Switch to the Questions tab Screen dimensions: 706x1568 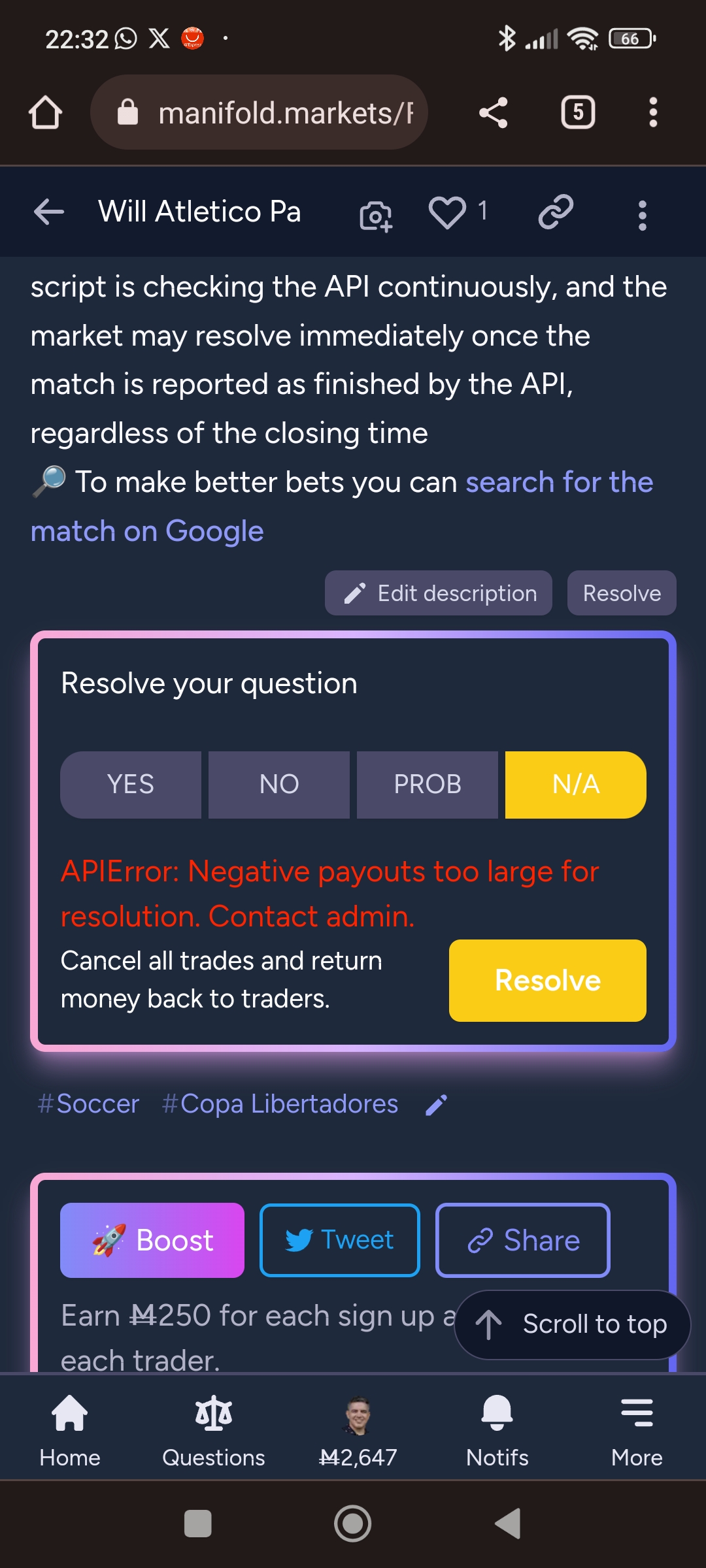214,1431
